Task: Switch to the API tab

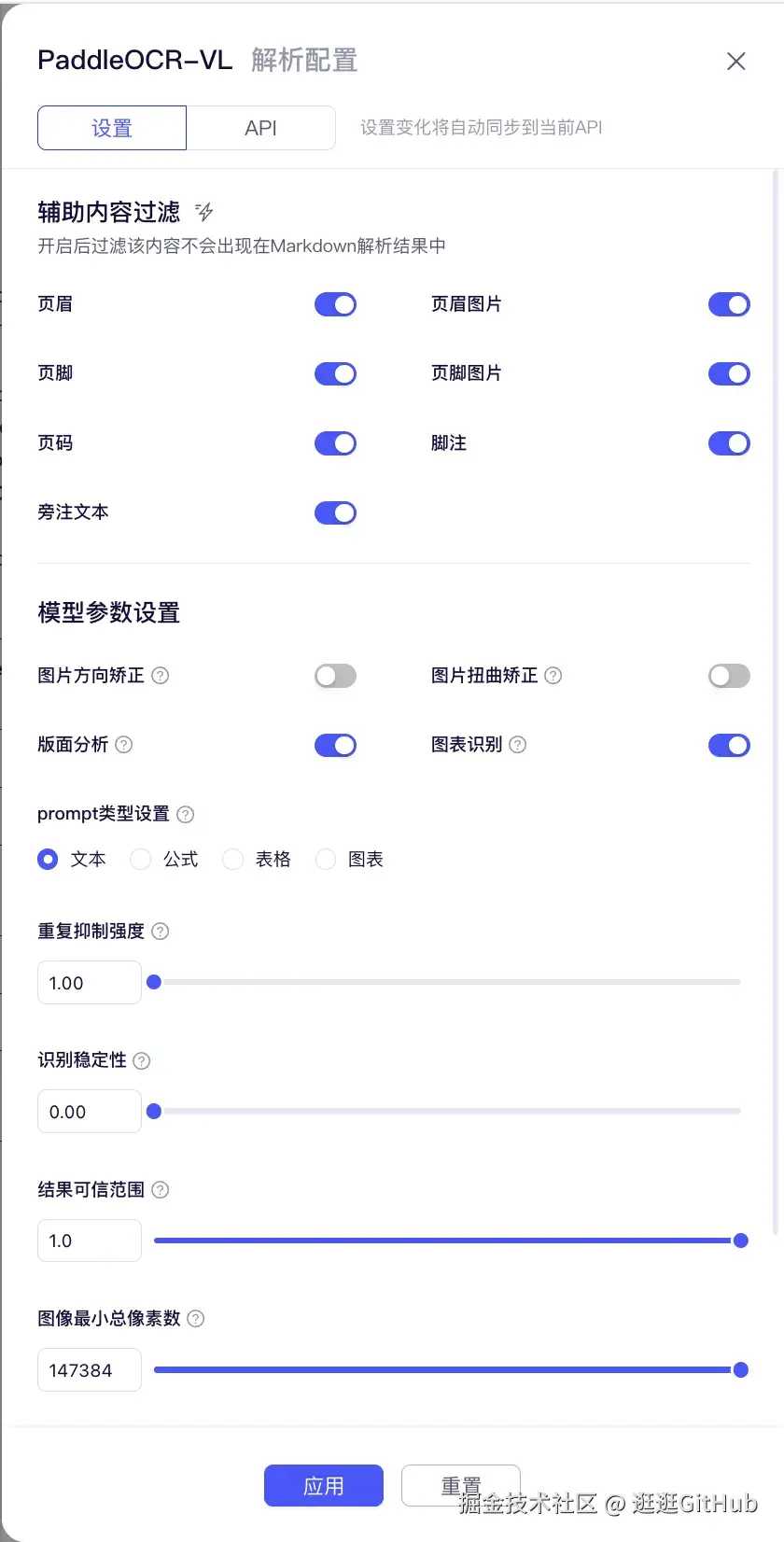Action: coord(262,128)
